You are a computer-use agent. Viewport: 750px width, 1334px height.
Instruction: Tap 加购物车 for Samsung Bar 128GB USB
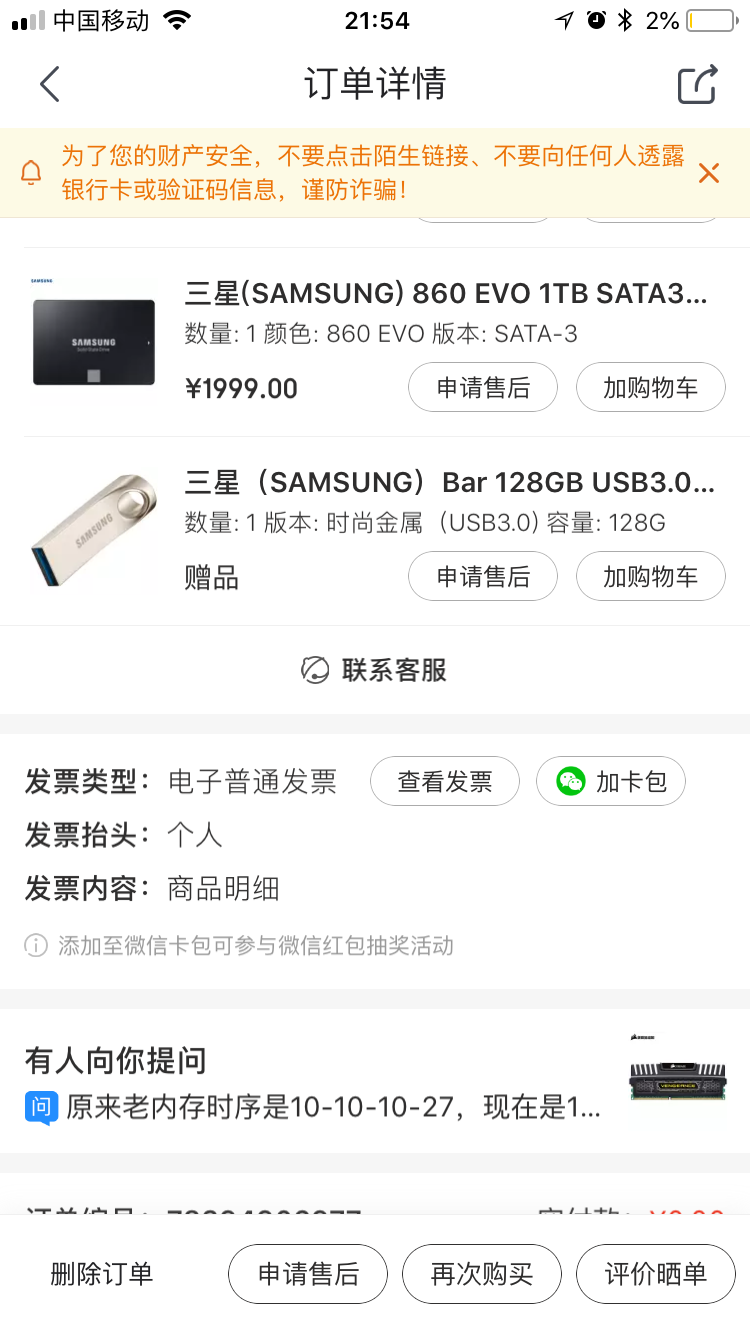651,576
